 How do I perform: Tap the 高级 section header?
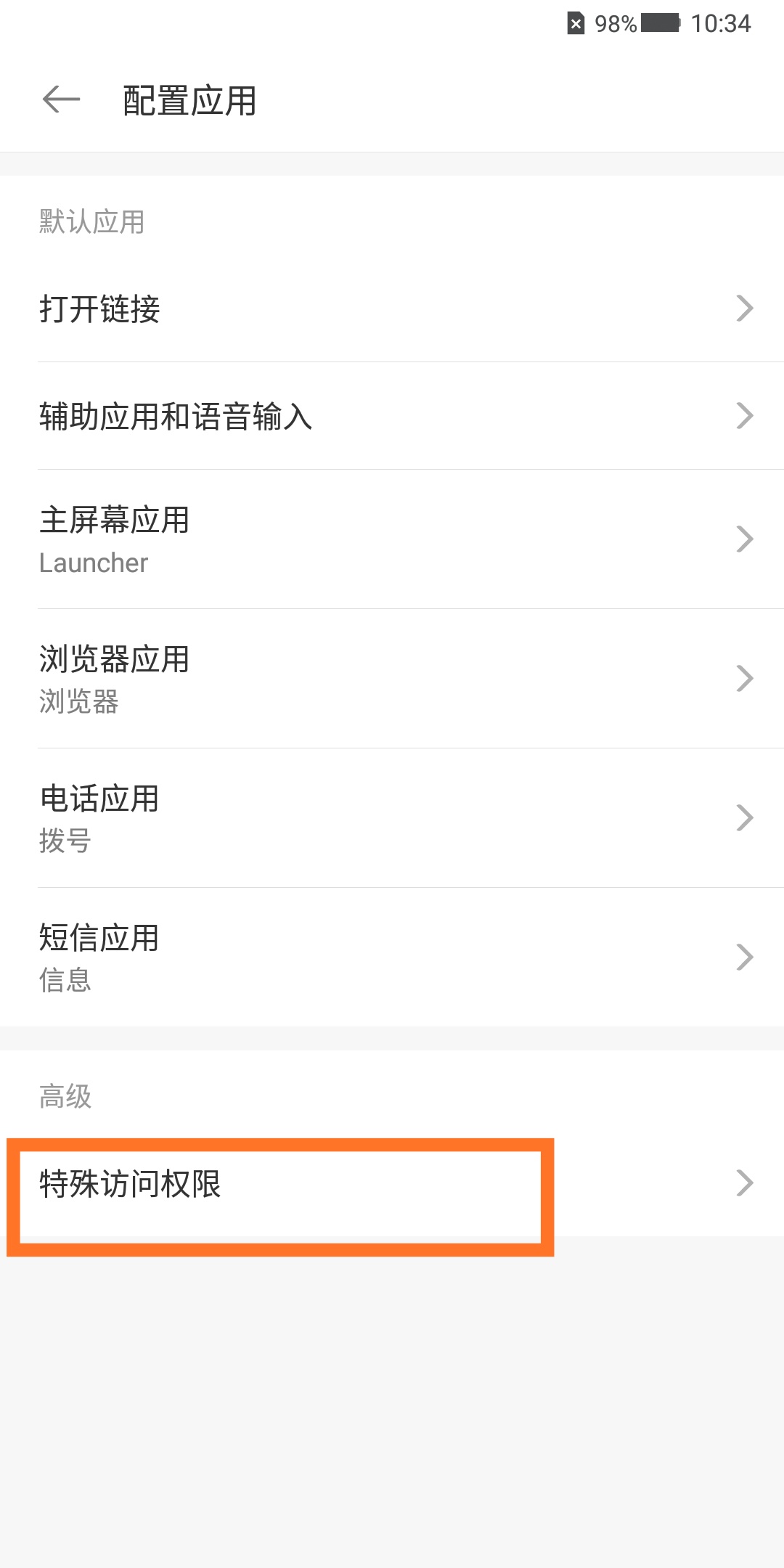click(64, 1098)
